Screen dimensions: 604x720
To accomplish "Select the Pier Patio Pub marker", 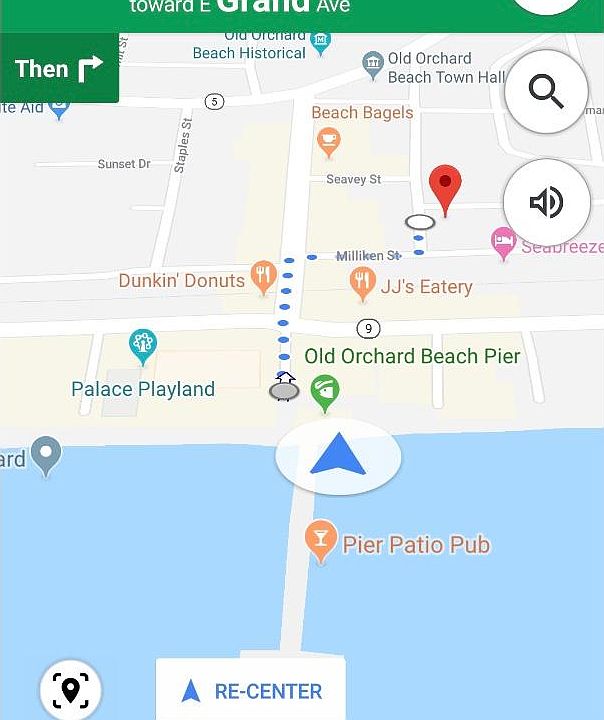I will pos(320,542).
